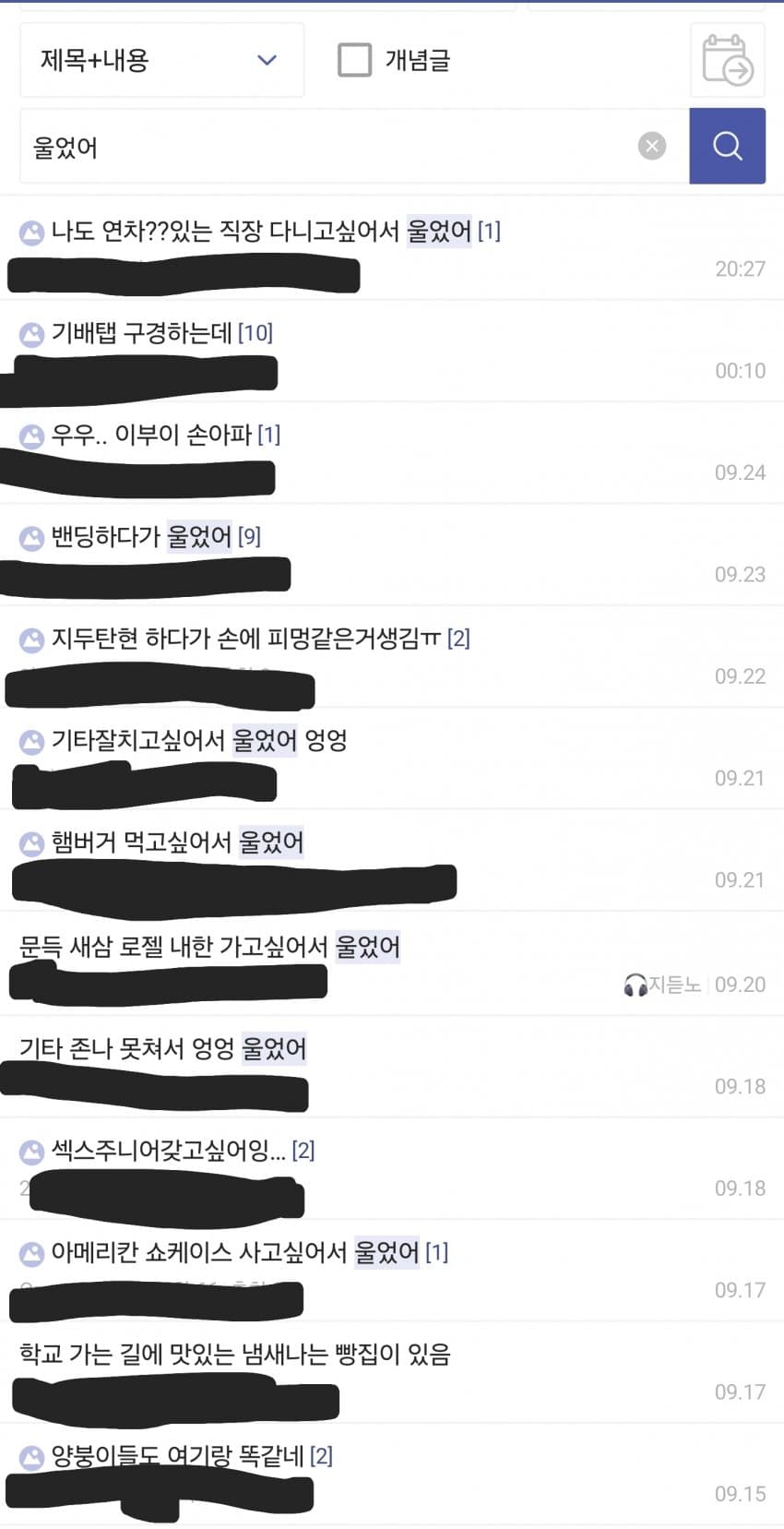Screen dimensions: 784x1529
Task: Check the 개념글 checkbox
Action: tap(355, 60)
